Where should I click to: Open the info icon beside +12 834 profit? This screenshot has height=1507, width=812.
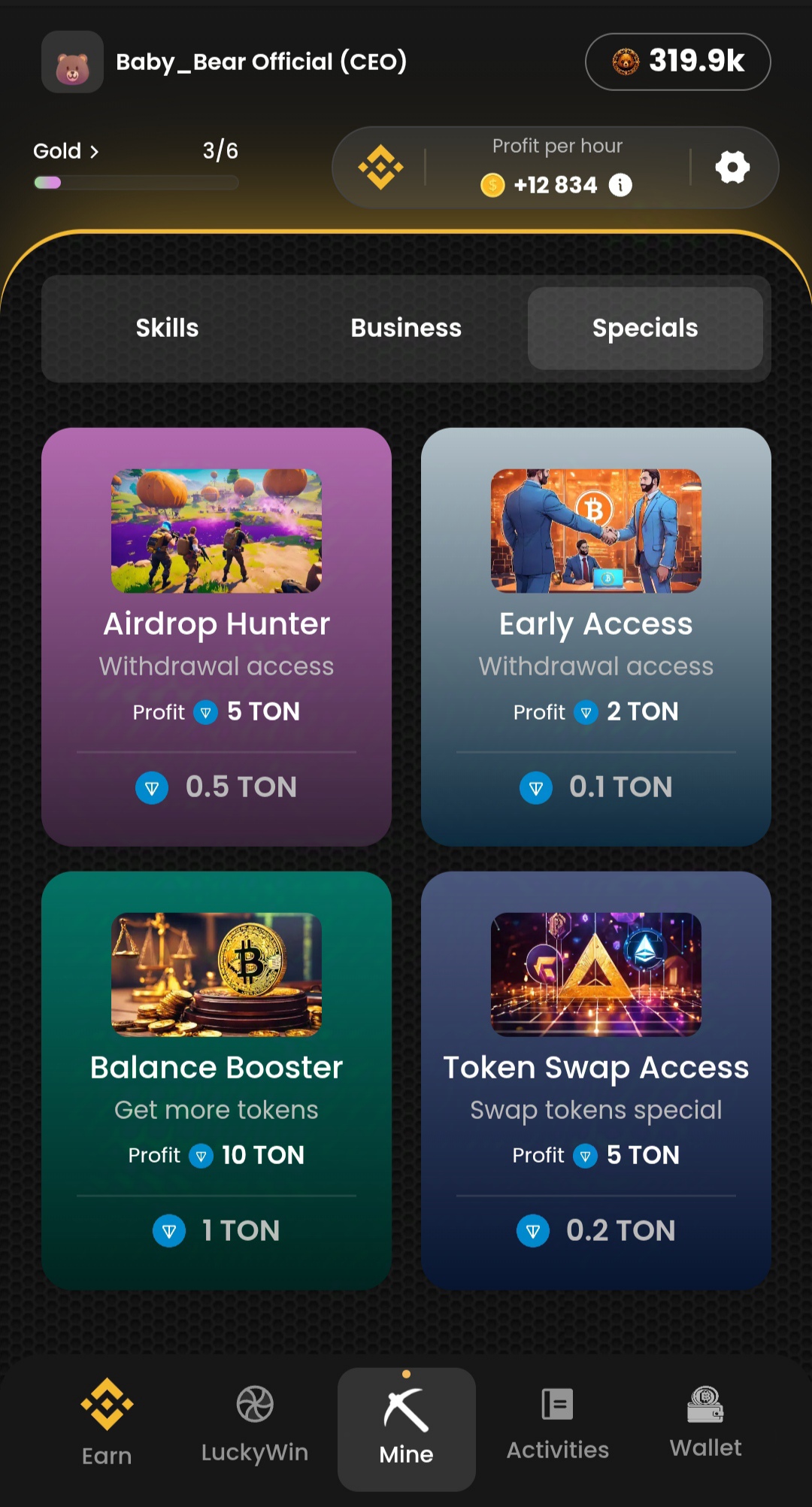tap(619, 185)
